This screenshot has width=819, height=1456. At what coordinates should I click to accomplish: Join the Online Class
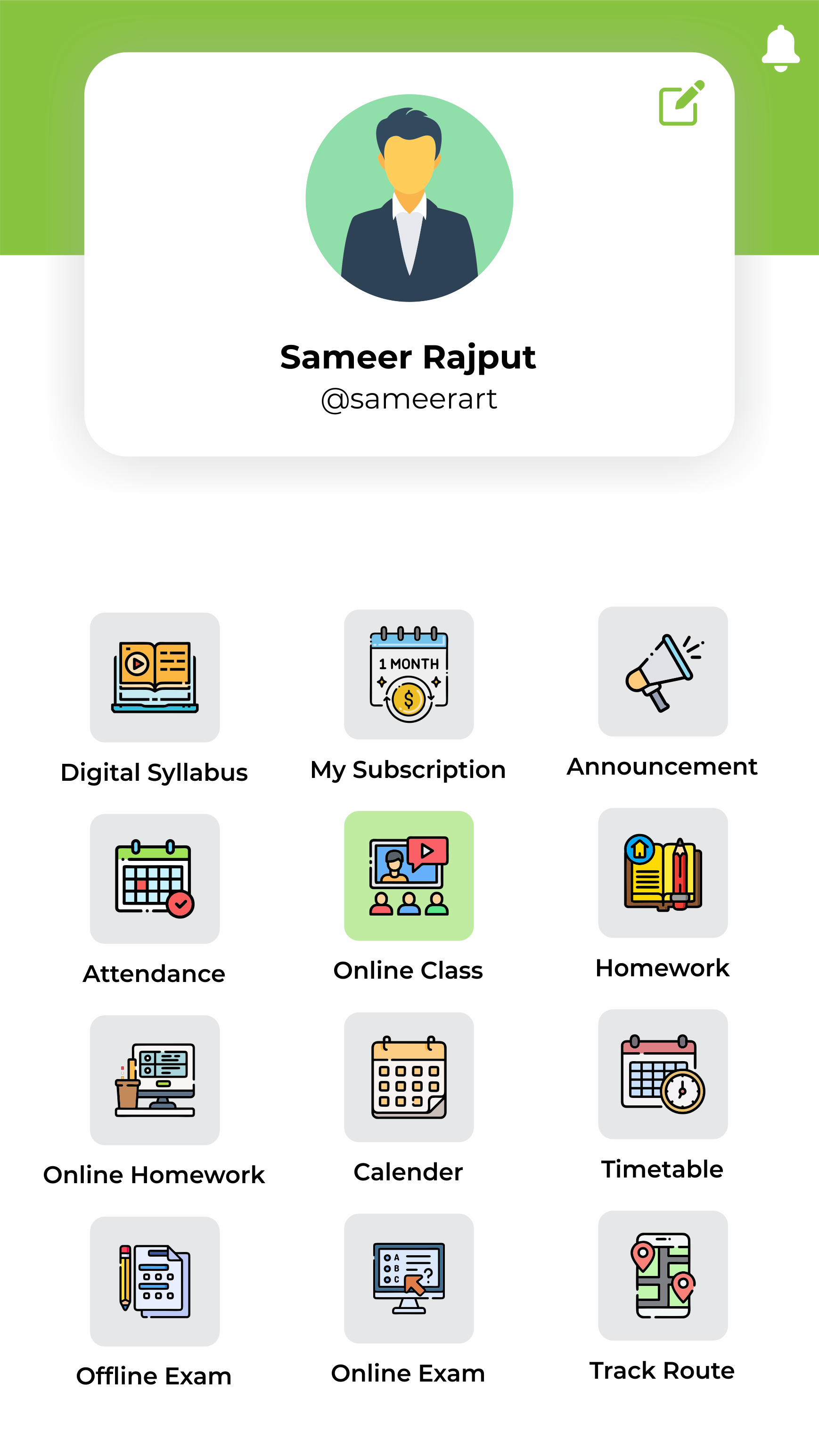pos(409,875)
